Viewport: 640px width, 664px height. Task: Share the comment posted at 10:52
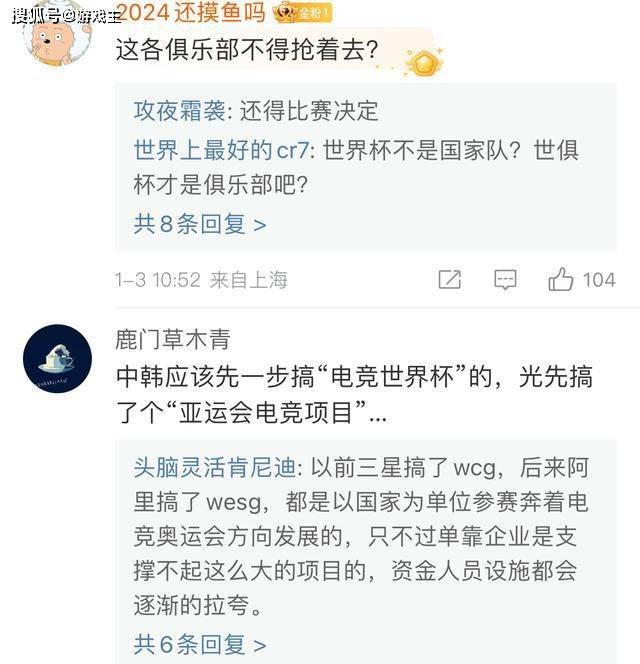[x=450, y=280]
